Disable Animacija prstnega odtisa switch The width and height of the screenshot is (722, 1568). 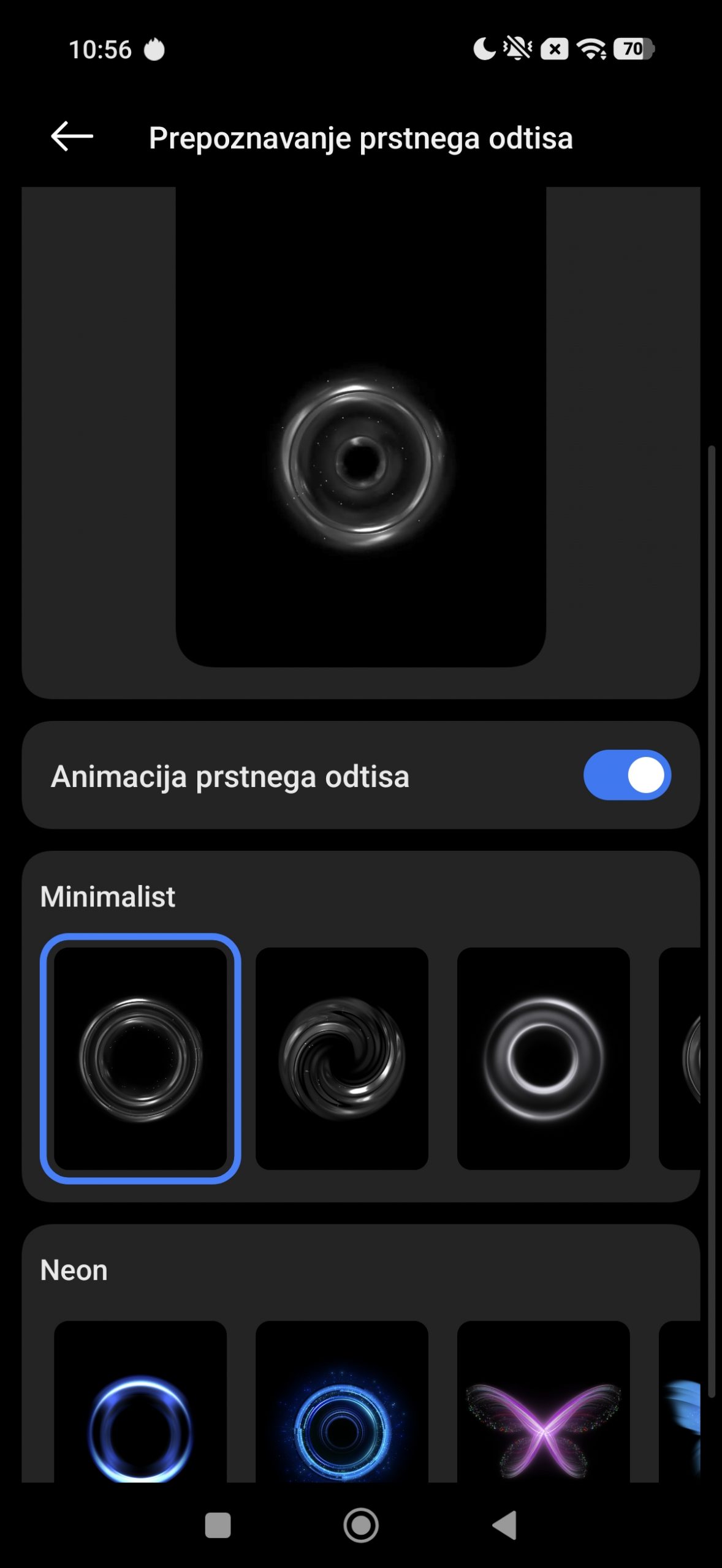click(626, 775)
